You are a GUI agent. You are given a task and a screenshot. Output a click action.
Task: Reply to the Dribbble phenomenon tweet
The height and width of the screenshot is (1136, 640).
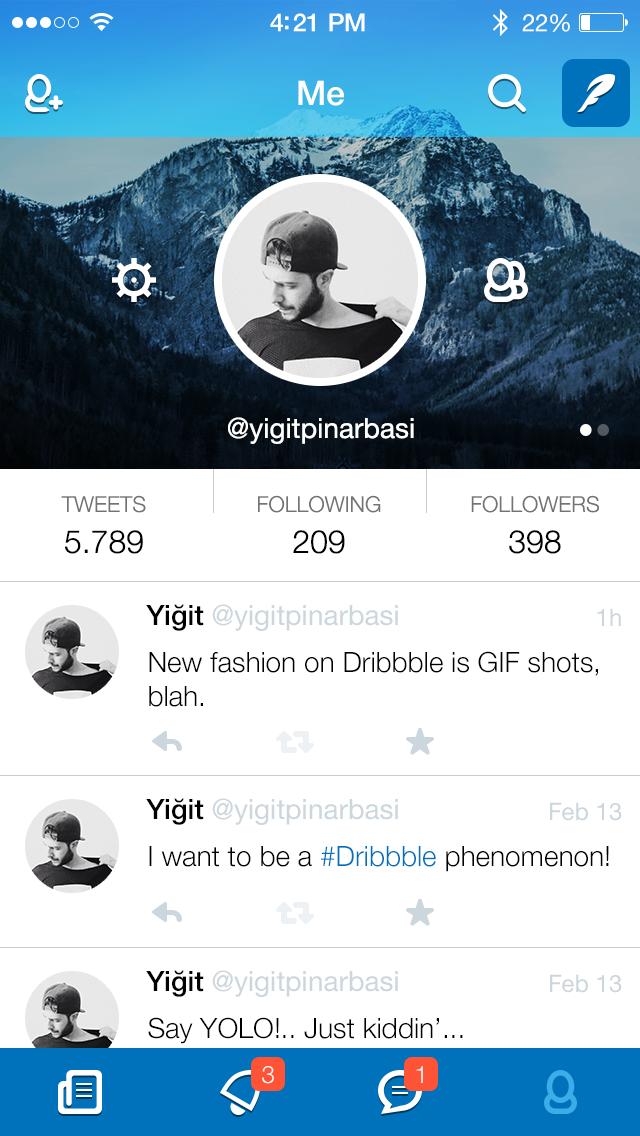166,912
